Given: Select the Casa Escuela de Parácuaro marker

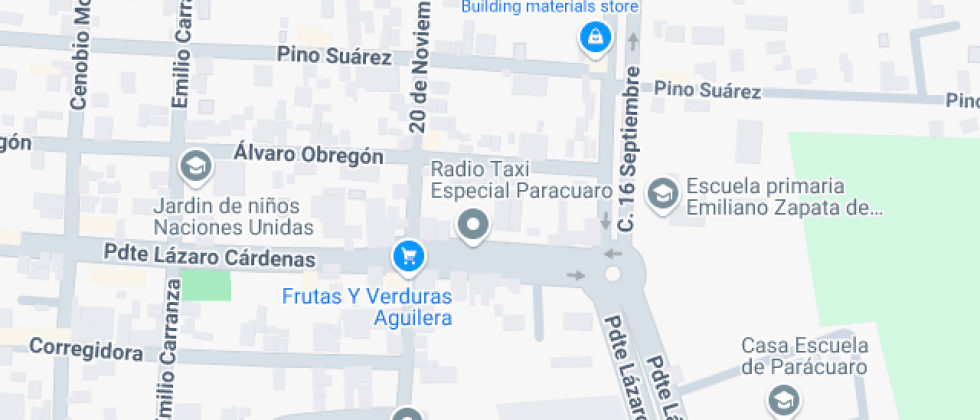Looking at the screenshot, I should click(782, 401).
